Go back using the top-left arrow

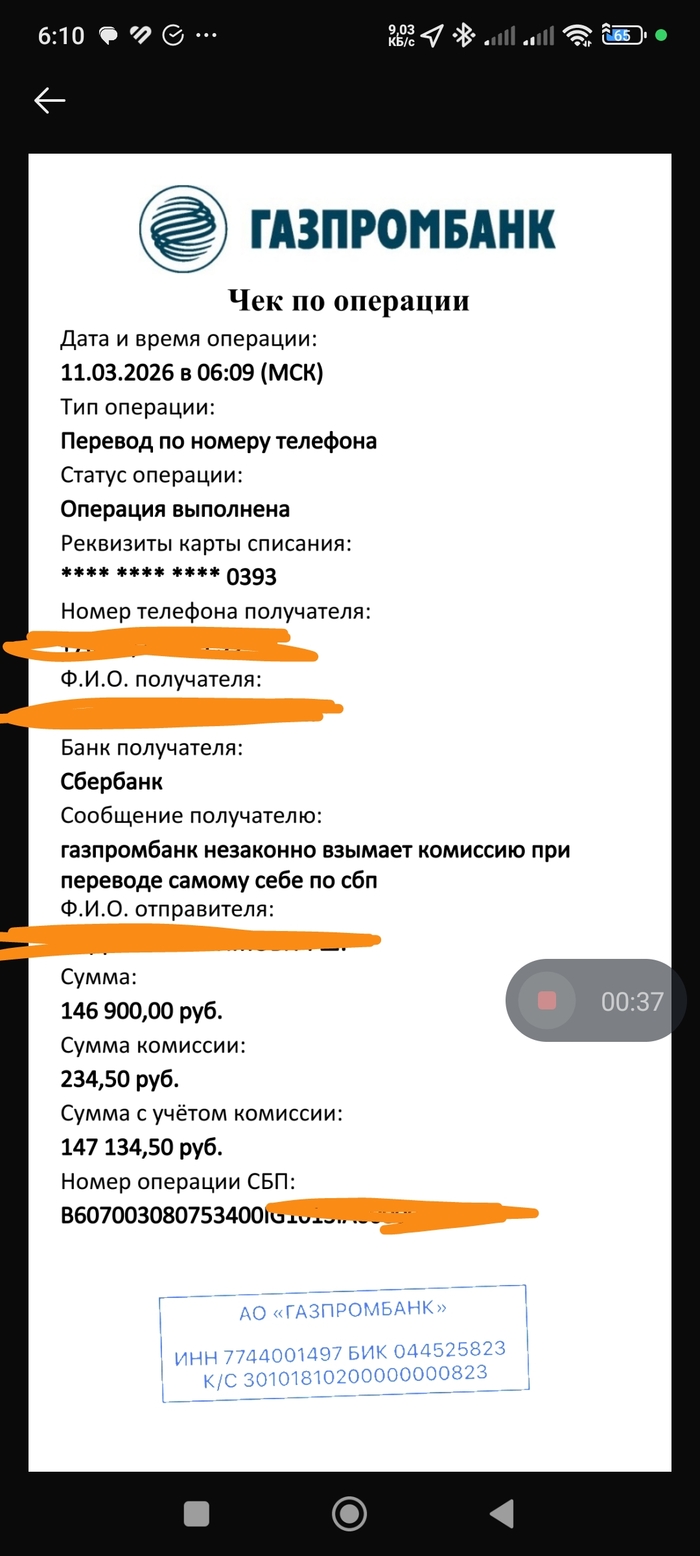(x=49, y=100)
